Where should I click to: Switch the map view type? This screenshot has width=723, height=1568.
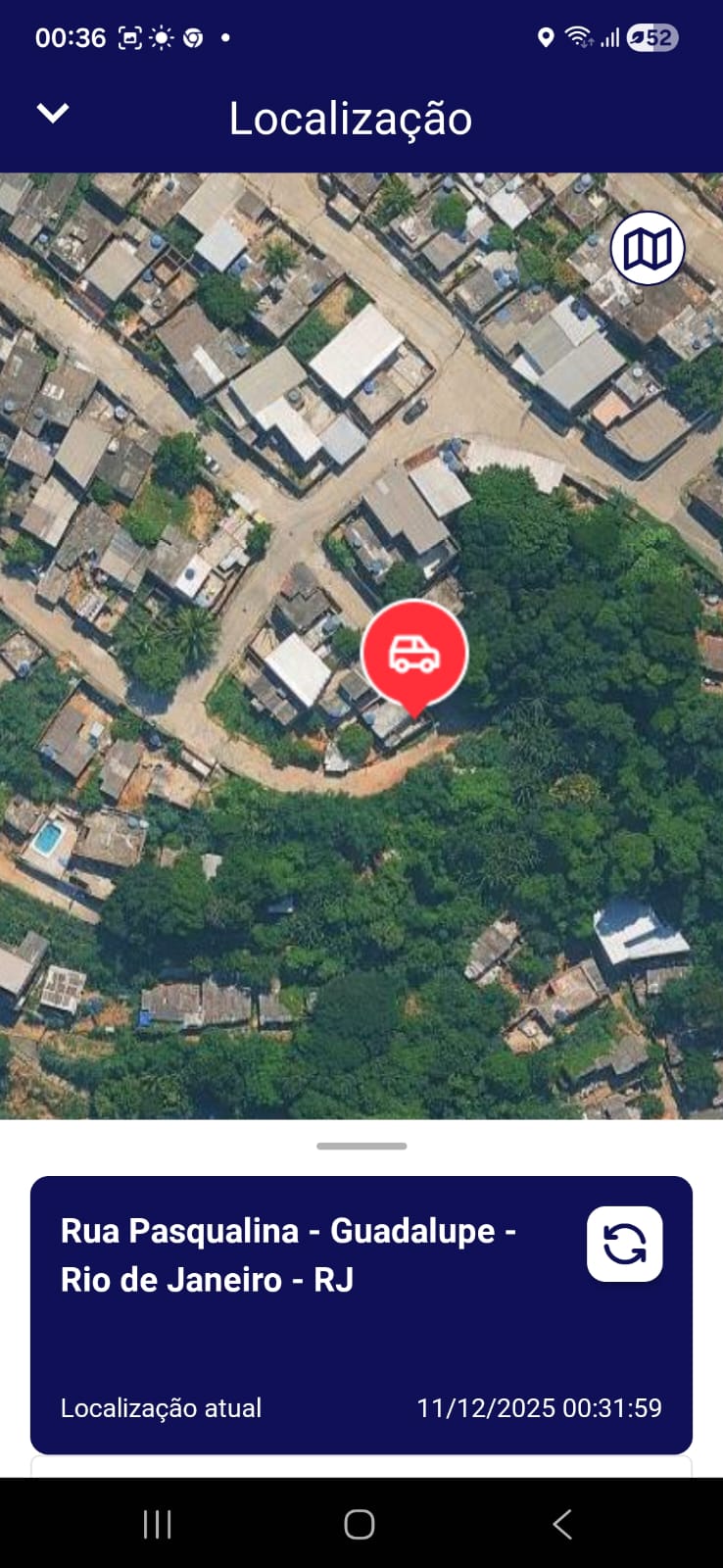coord(648,249)
